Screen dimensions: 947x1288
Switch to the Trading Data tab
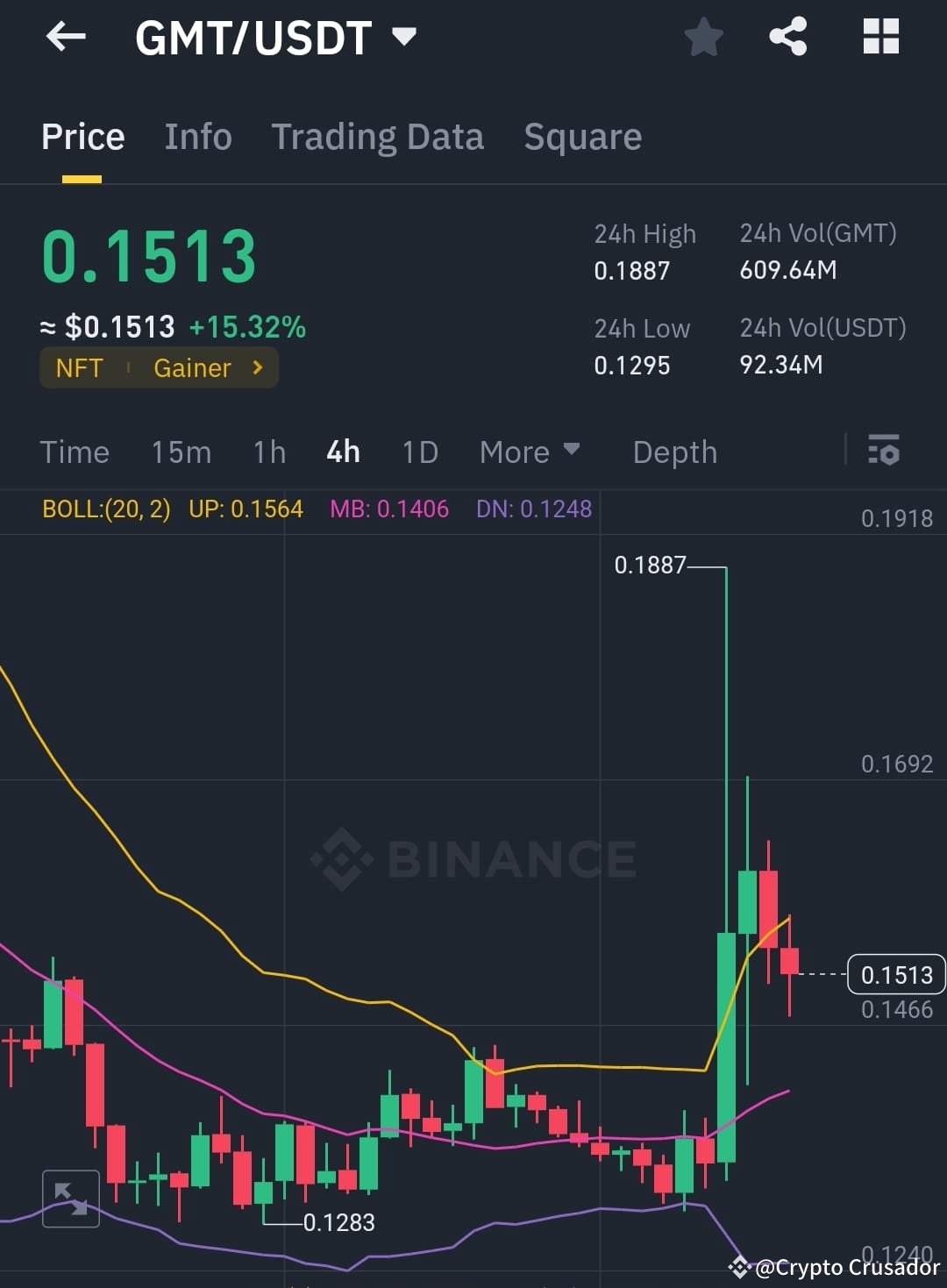click(x=378, y=137)
